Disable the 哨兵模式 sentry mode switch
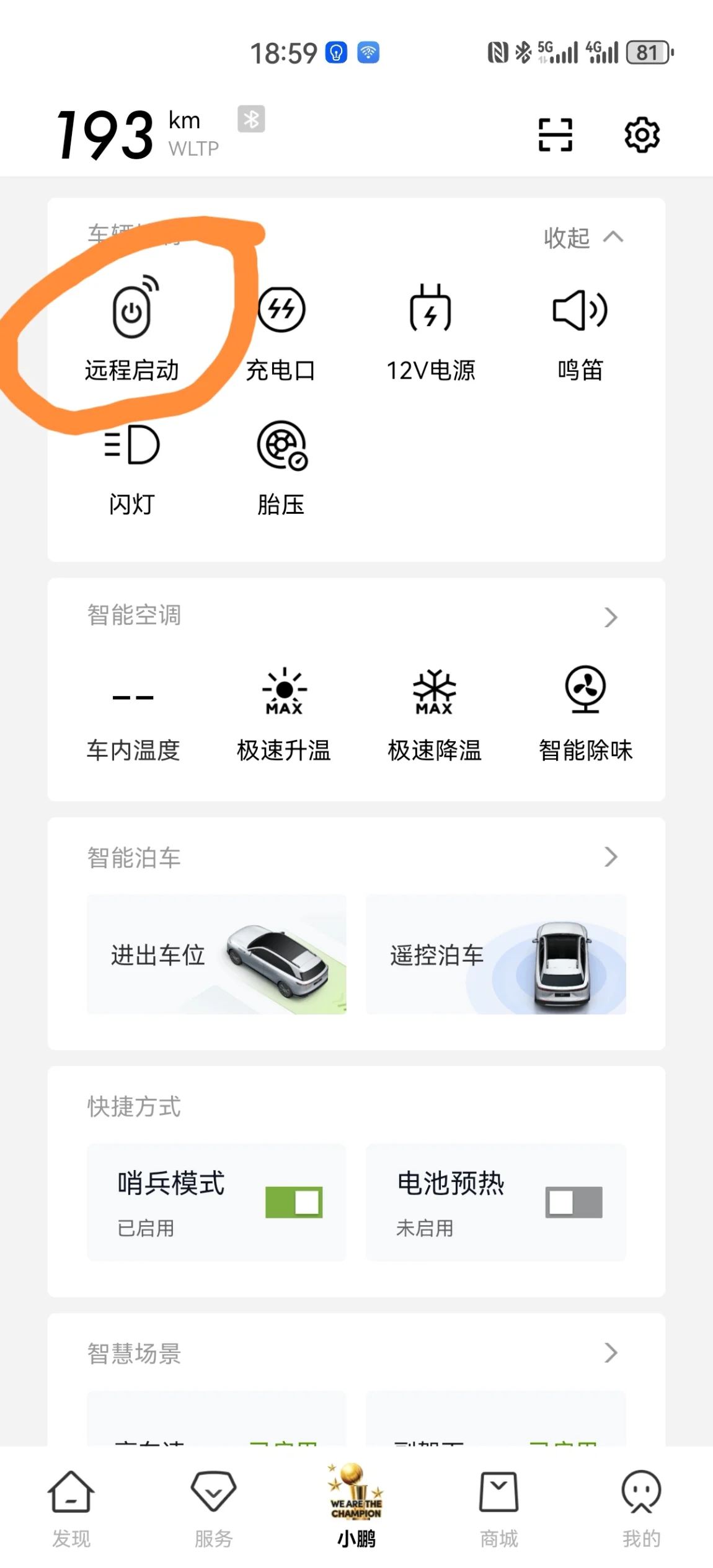The image size is (713, 1568). [294, 1202]
